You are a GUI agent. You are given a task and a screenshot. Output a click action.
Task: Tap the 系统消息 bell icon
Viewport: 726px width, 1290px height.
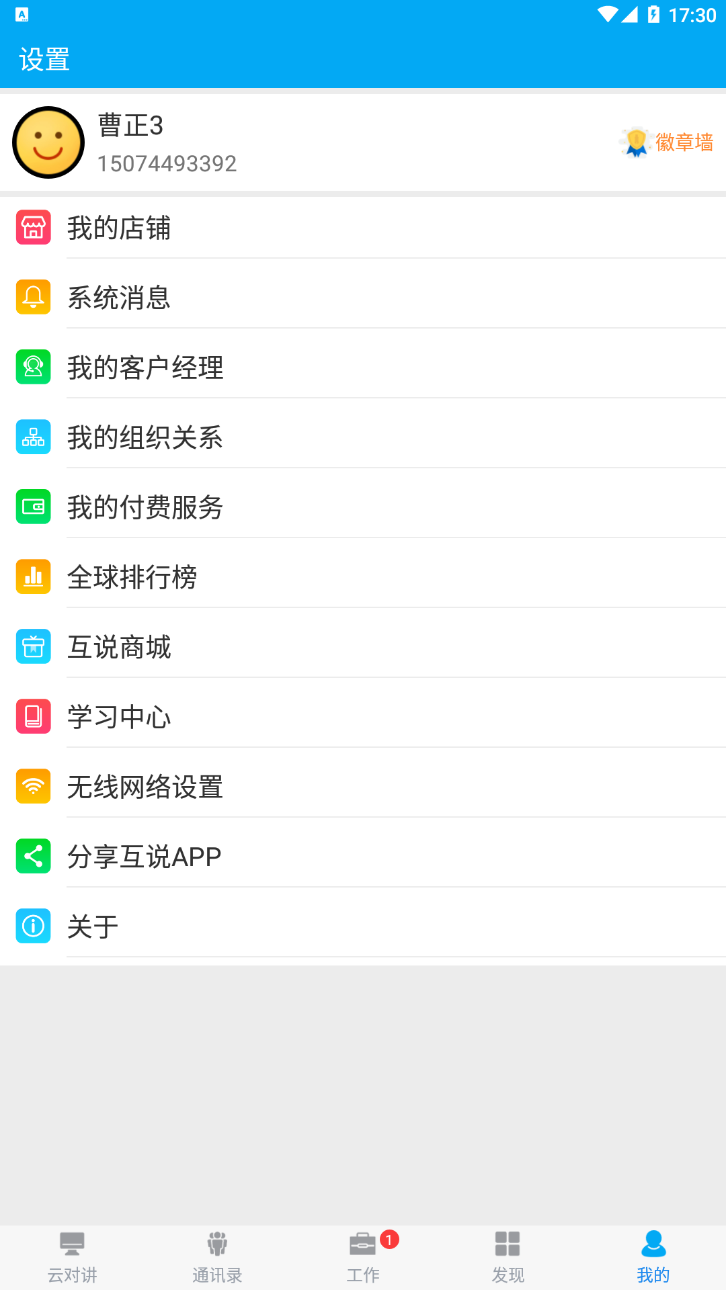coord(32,297)
